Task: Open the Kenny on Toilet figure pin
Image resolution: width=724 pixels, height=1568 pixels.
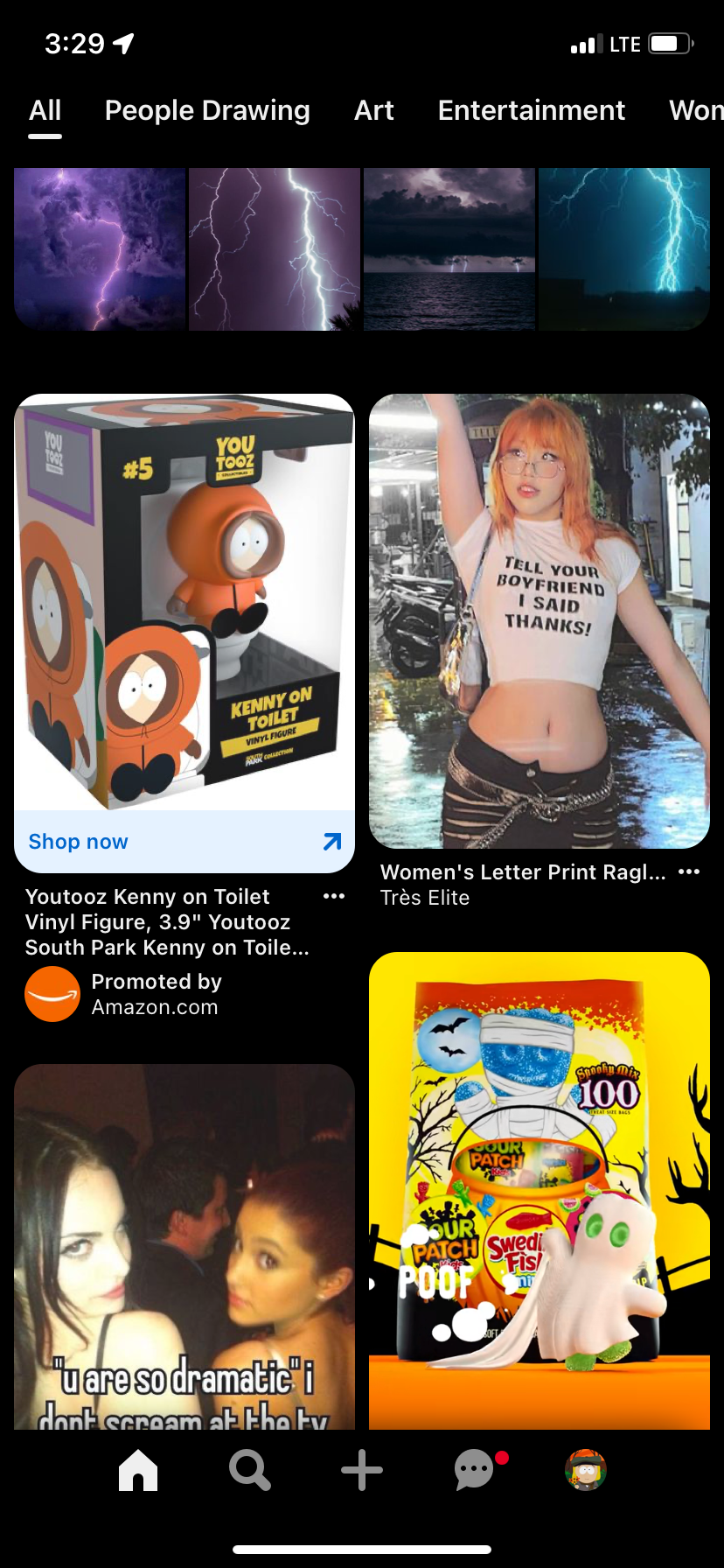Action: click(184, 602)
